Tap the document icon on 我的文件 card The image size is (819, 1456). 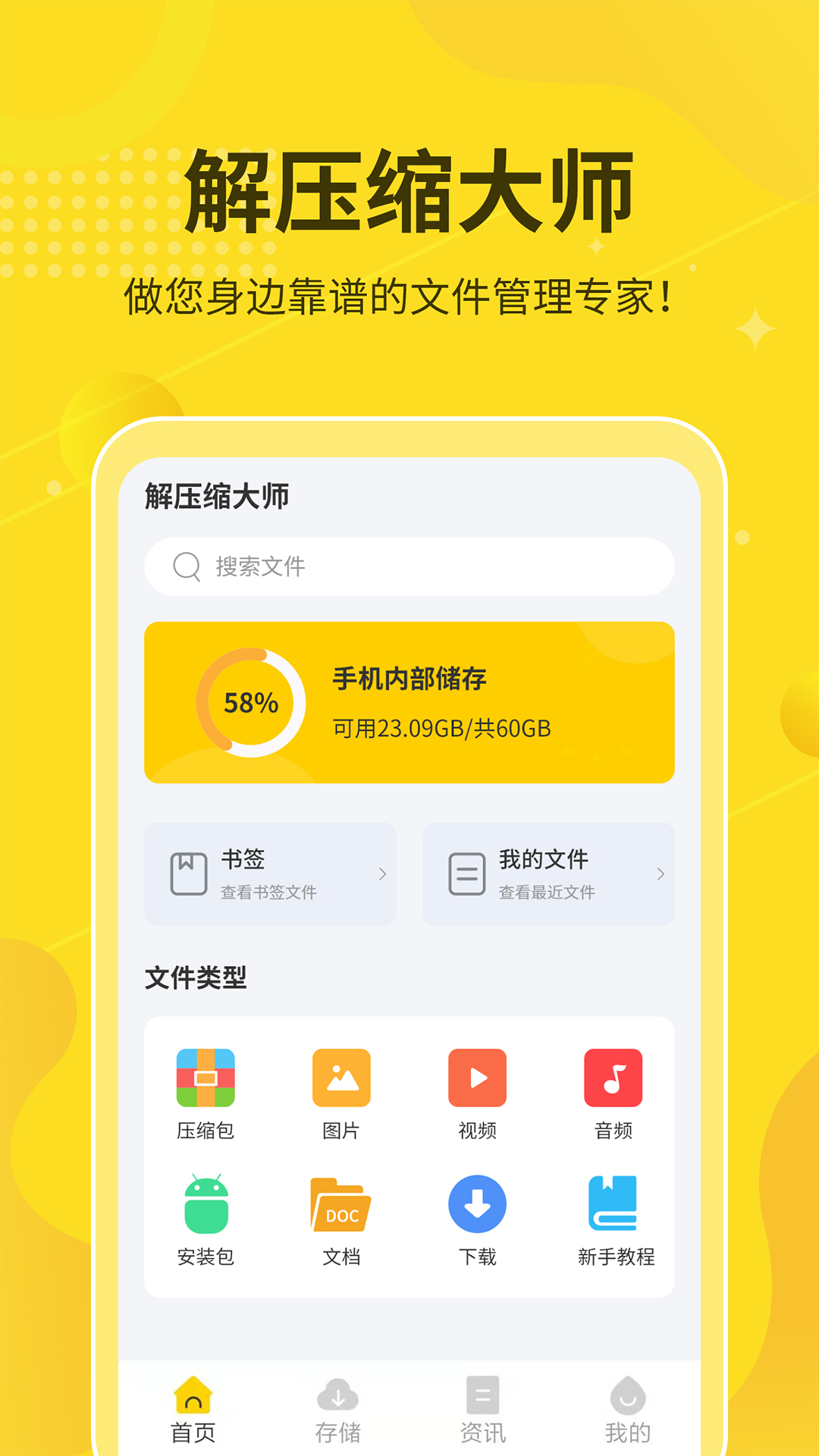469,873
